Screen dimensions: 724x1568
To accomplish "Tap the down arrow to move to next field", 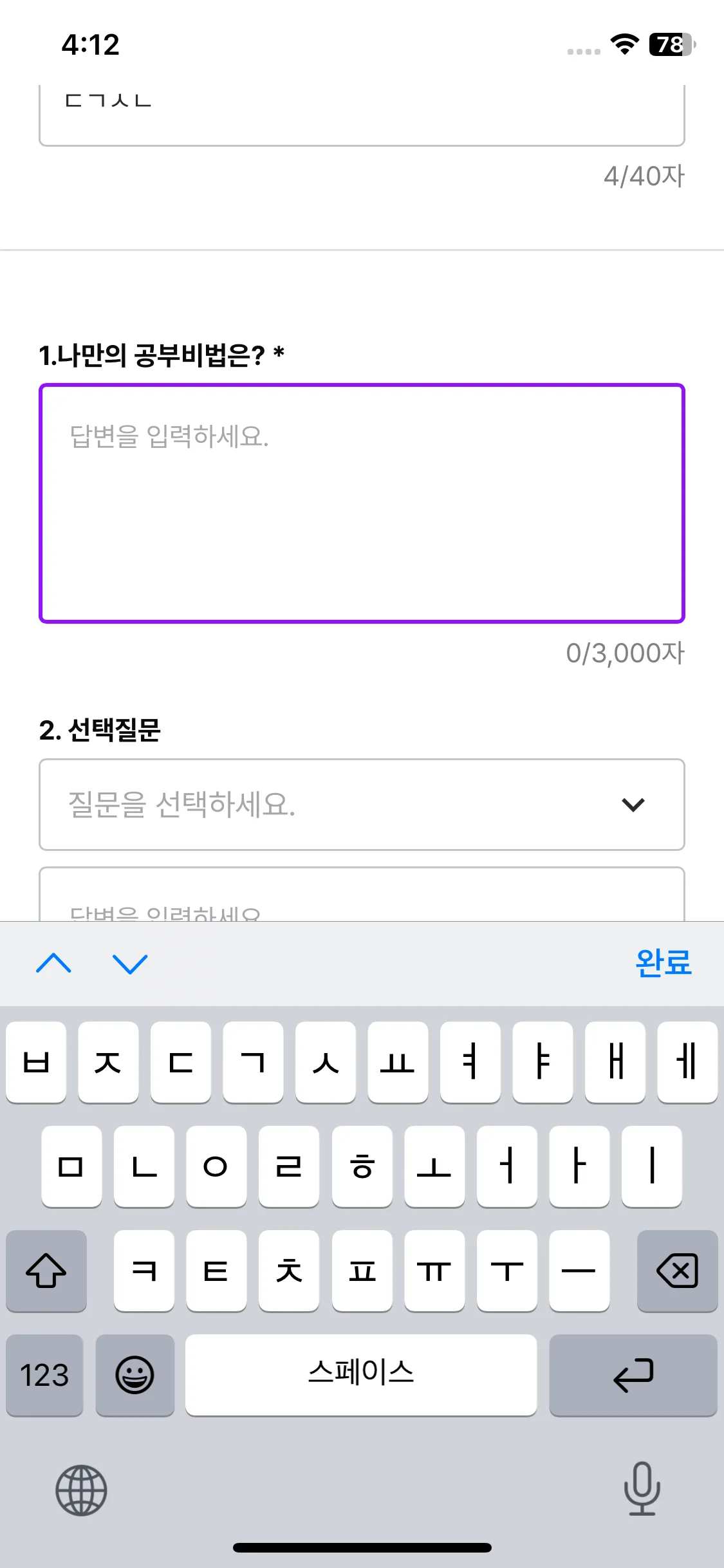I will 129,965.
